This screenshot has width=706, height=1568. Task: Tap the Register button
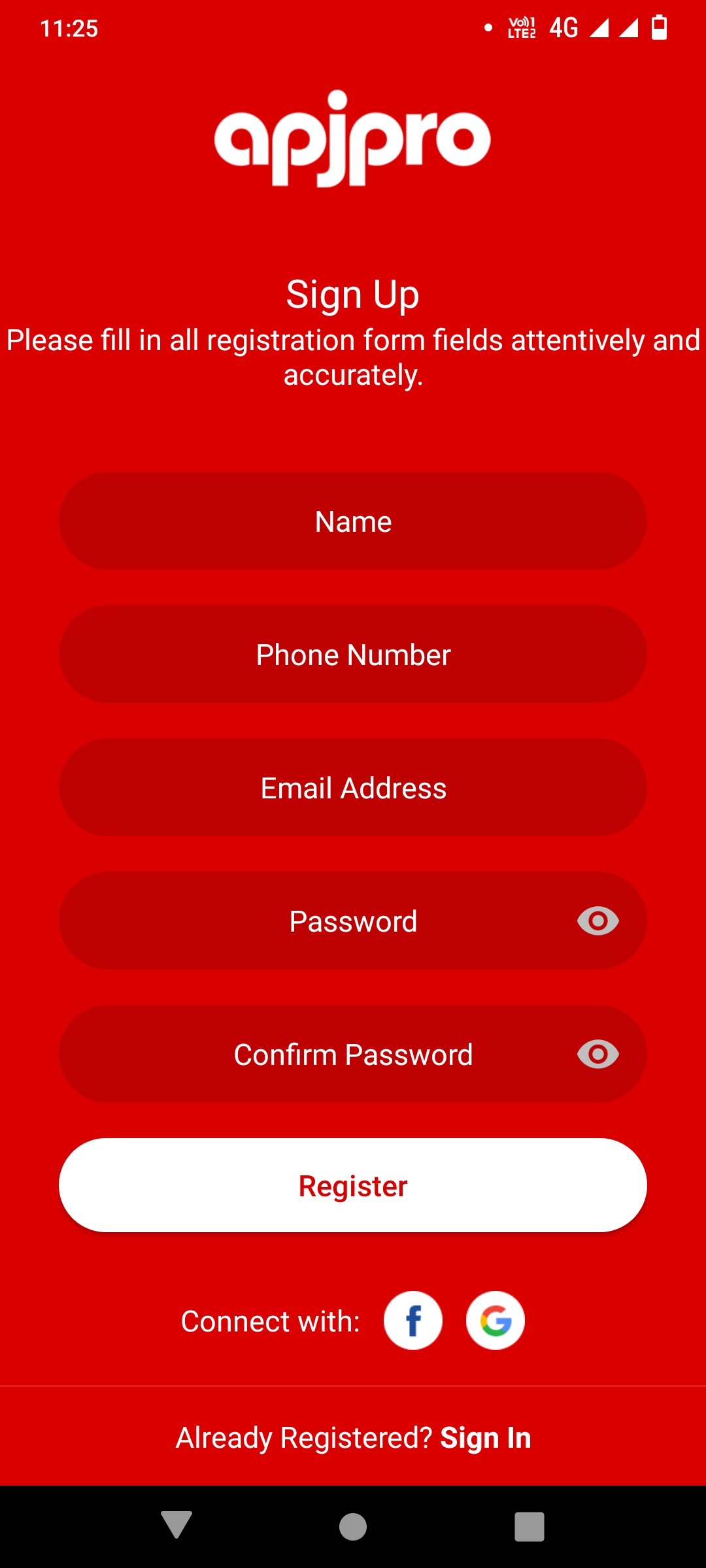pos(353,1186)
